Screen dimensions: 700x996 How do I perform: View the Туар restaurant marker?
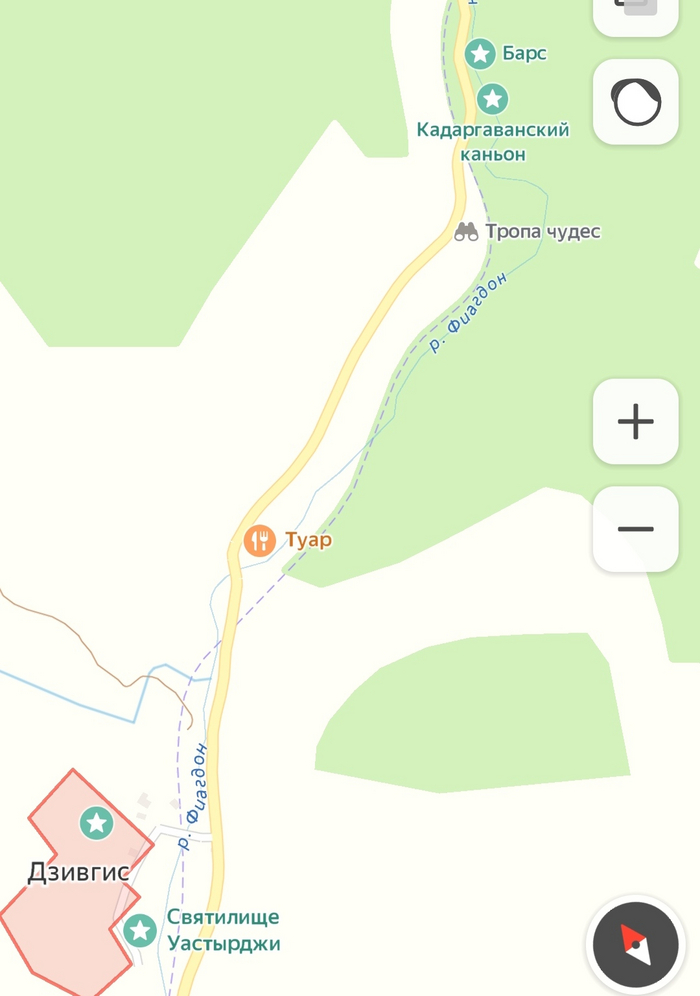coord(259,541)
